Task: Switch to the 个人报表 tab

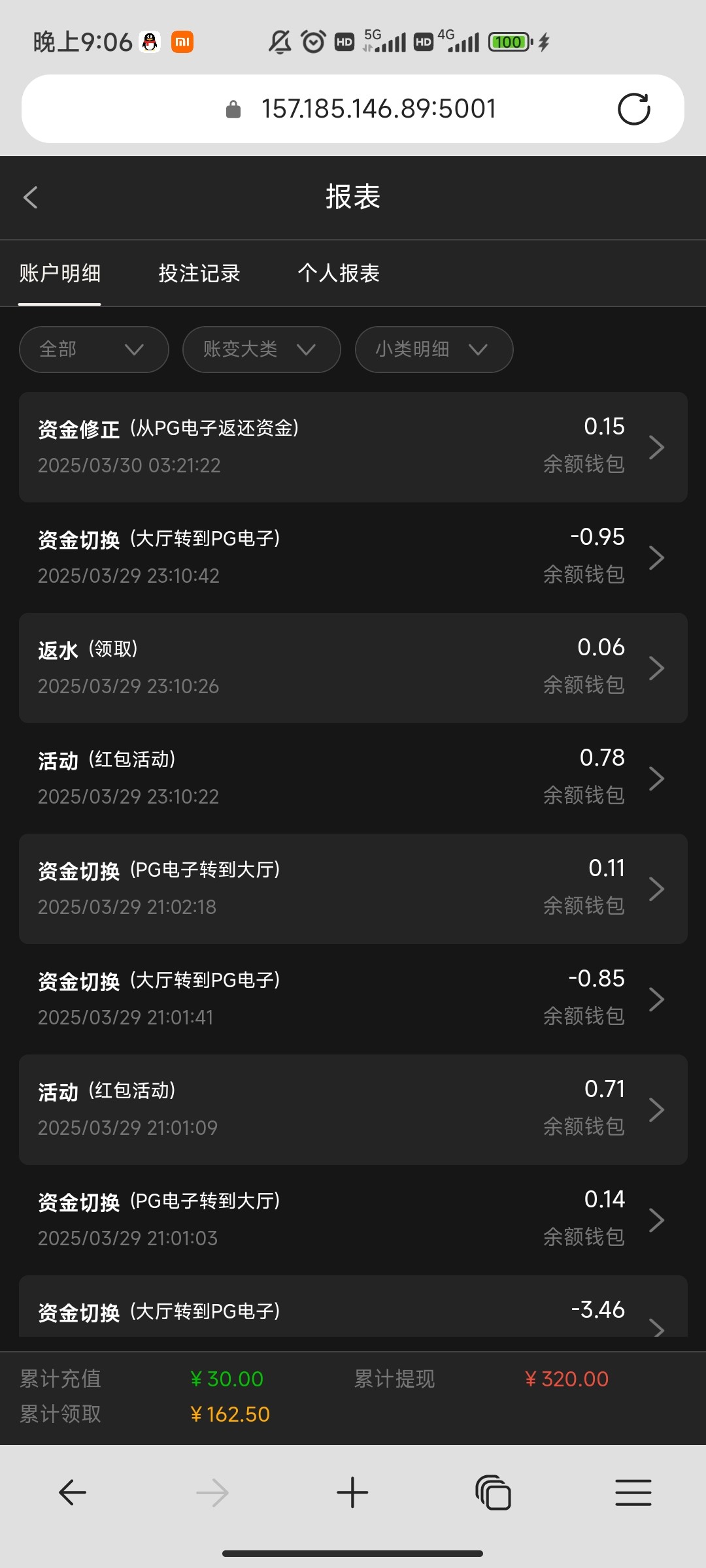Action: coord(339,274)
